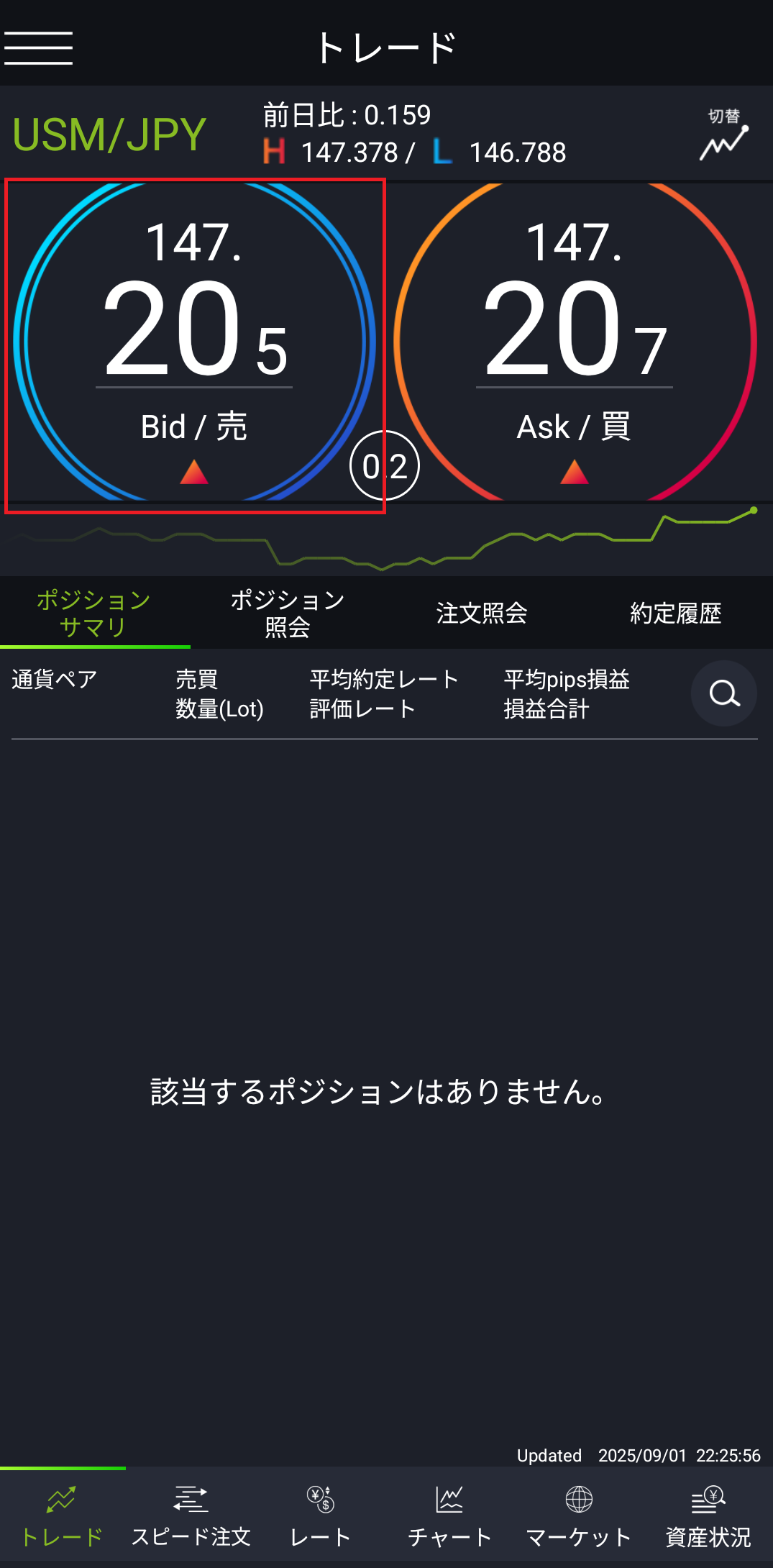Tap the Ask / 買 buy price circle

575,342
